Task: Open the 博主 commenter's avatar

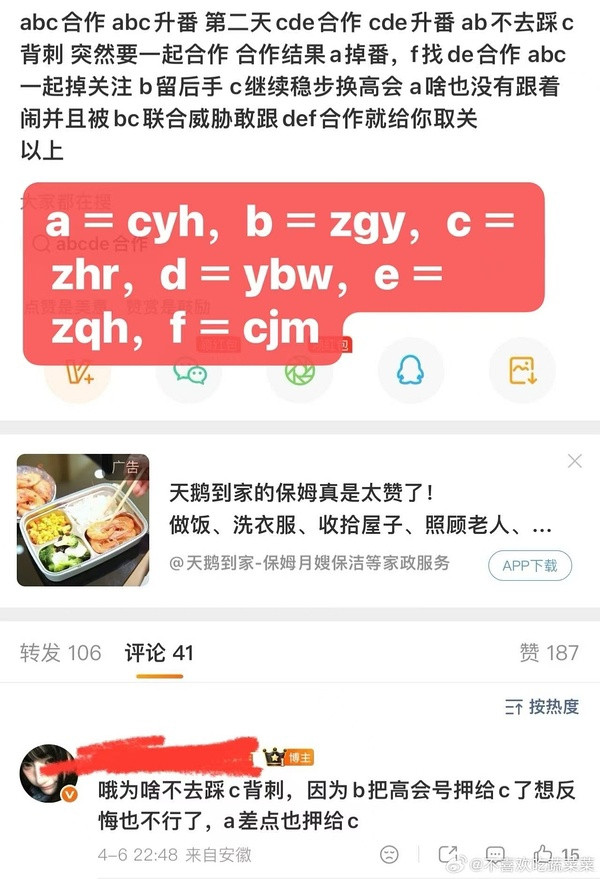Action: pyautogui.click(x=49, y=774)
